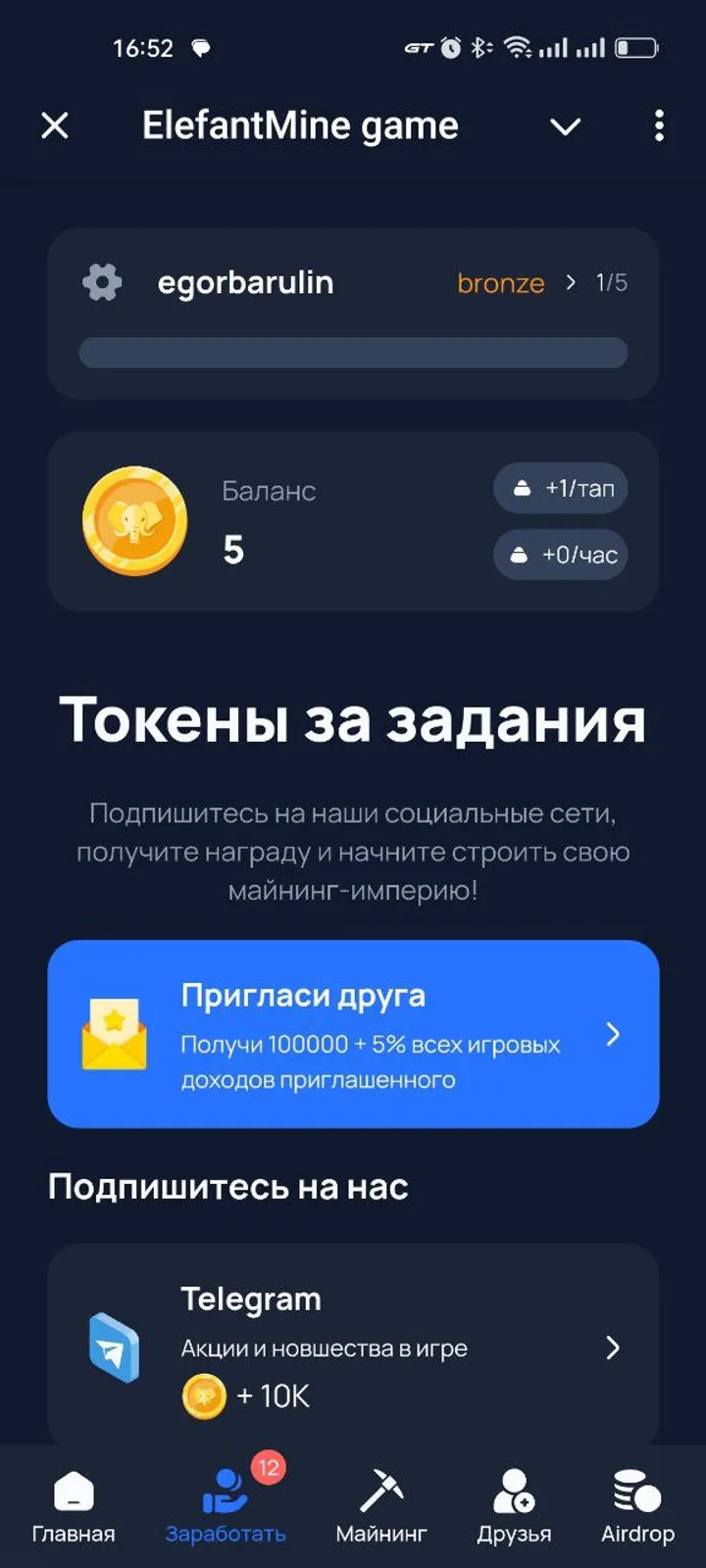Select the Главная home icon

[x=74, y=1492]
